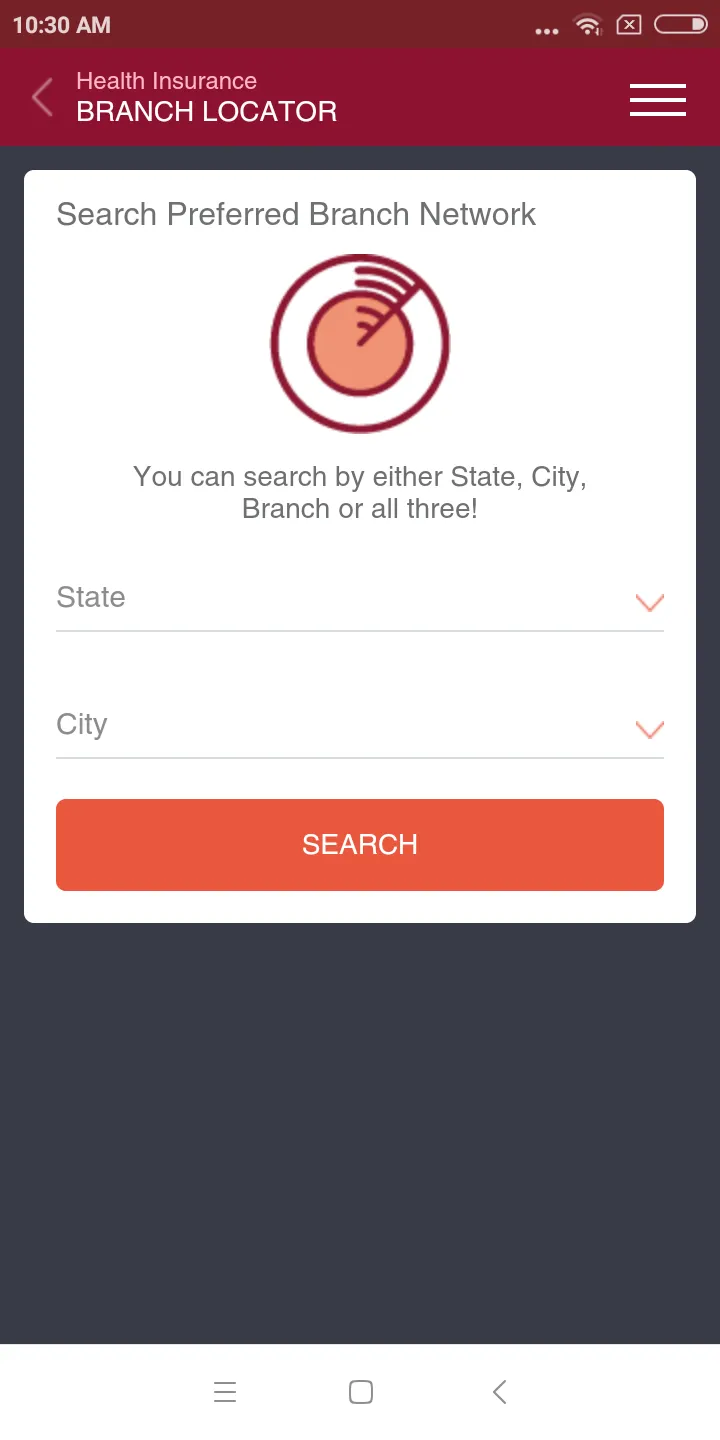720x1440 pixels.
Task: Tap the search instruction hint text
Action: (360, 492)
